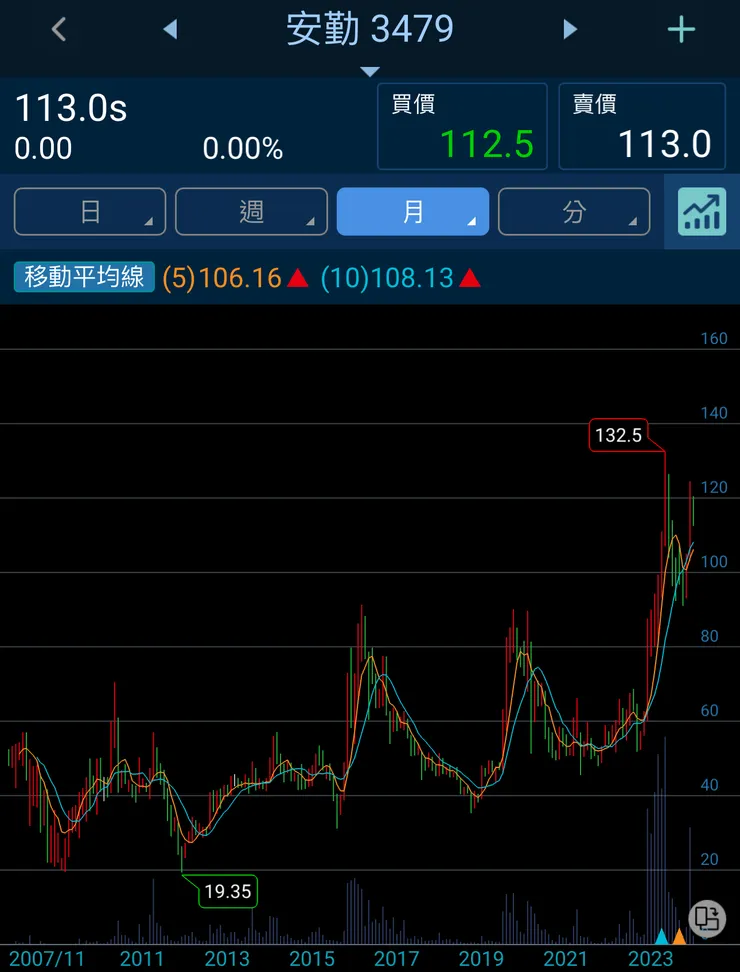The image size is (740, 972).
Task: Switch to the 週 weekly chart
Action: pos(251,212)
